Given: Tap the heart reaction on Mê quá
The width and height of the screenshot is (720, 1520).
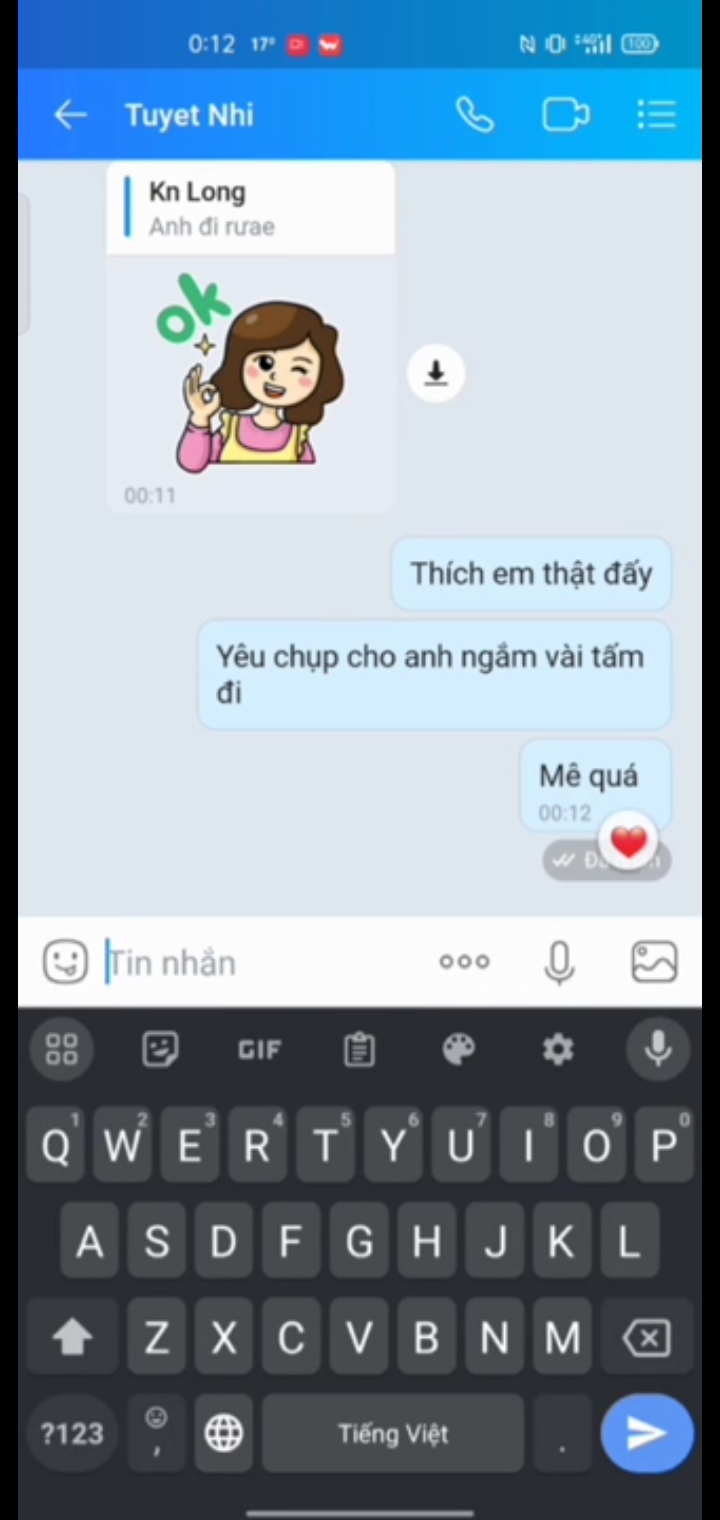Looking at the screenshot, I should [629, 842].
